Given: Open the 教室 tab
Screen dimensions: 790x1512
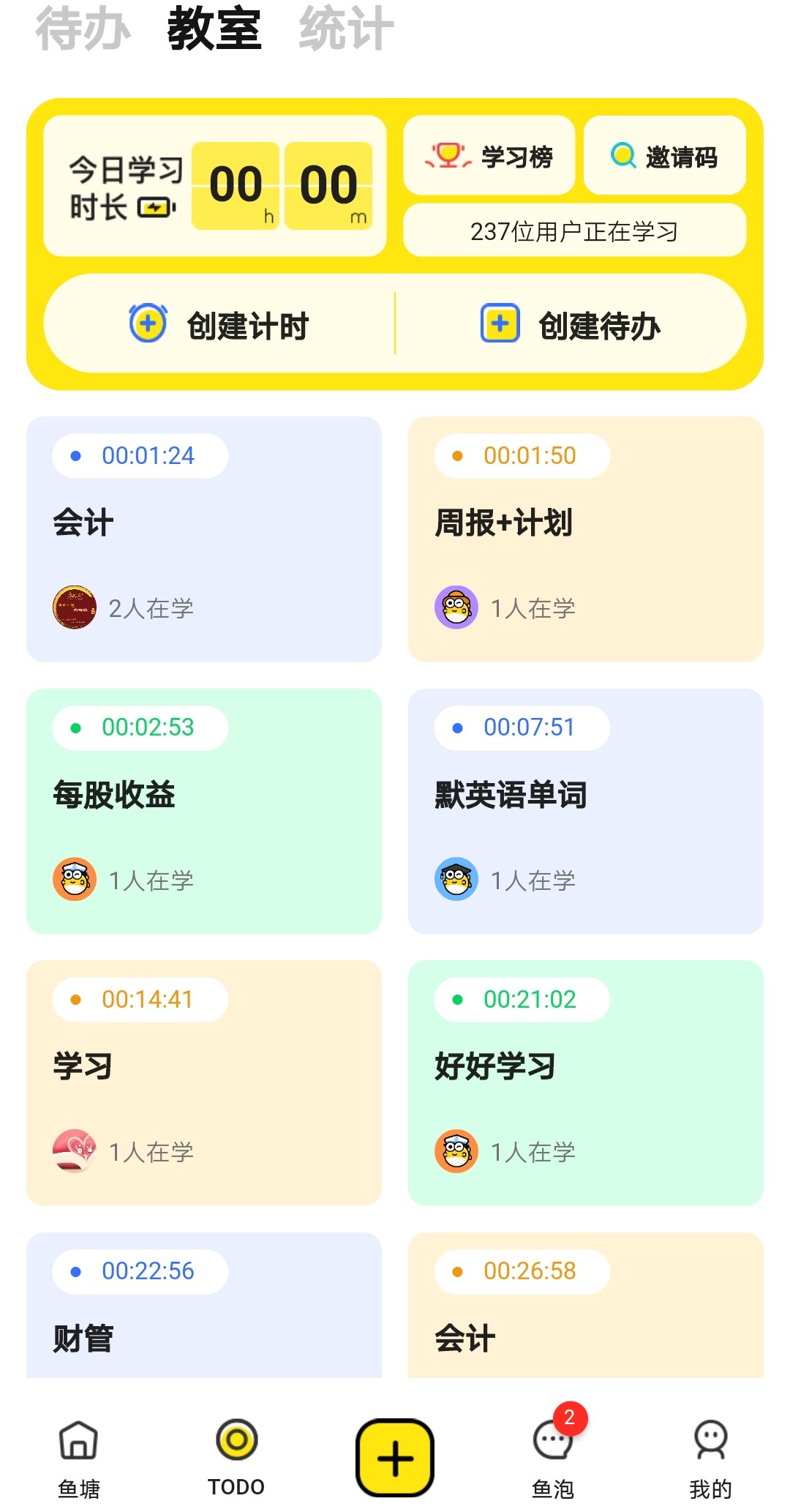Looking at the screenshot, I should pyautogui.click(x=213, y=30).
